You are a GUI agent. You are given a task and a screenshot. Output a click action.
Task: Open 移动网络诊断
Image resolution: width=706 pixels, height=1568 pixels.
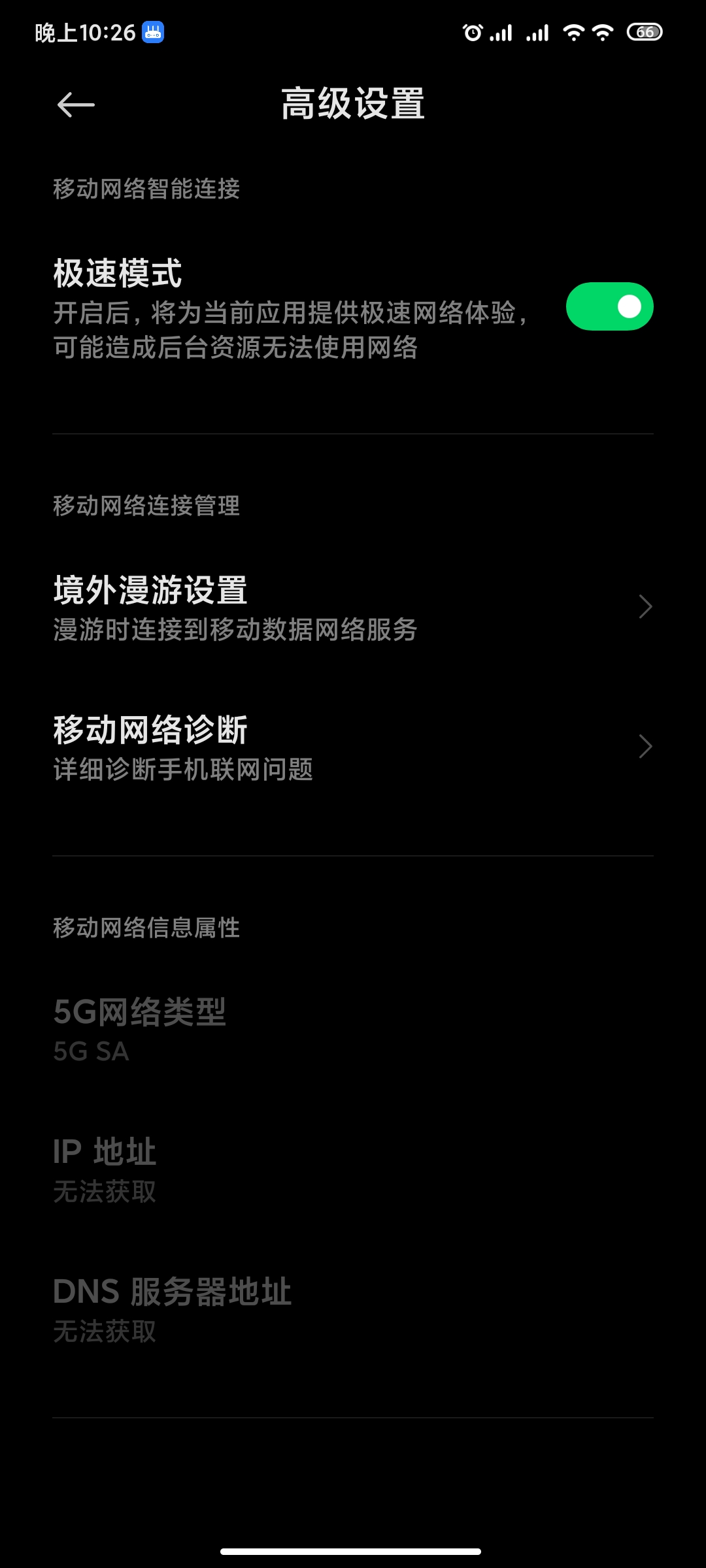353,747
